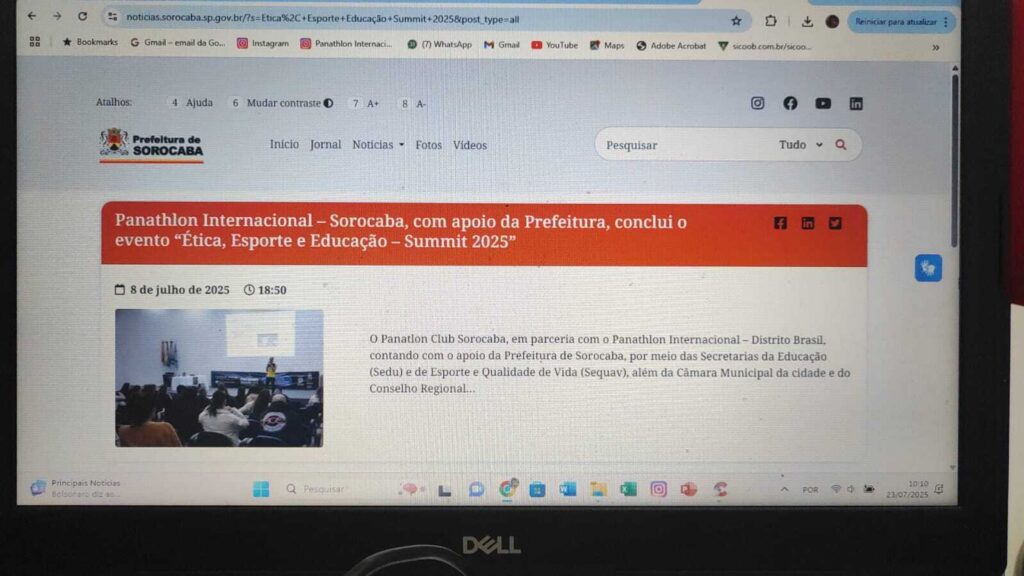Screen dimensions: 1024x576
Task: Expand the Notícias dropdown menu
Action: click(x=378, y=145)
